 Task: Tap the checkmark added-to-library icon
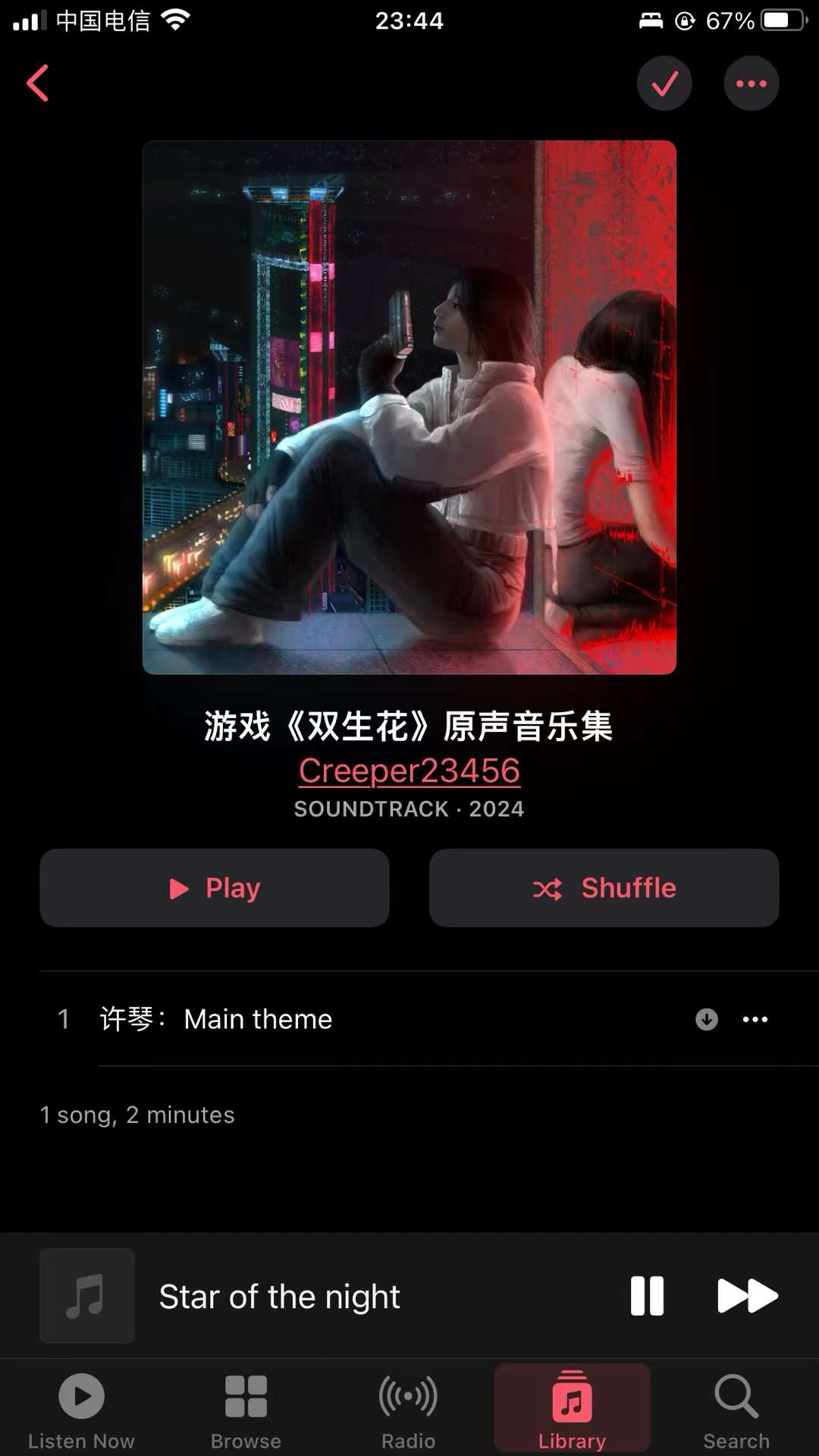[664, 83]
